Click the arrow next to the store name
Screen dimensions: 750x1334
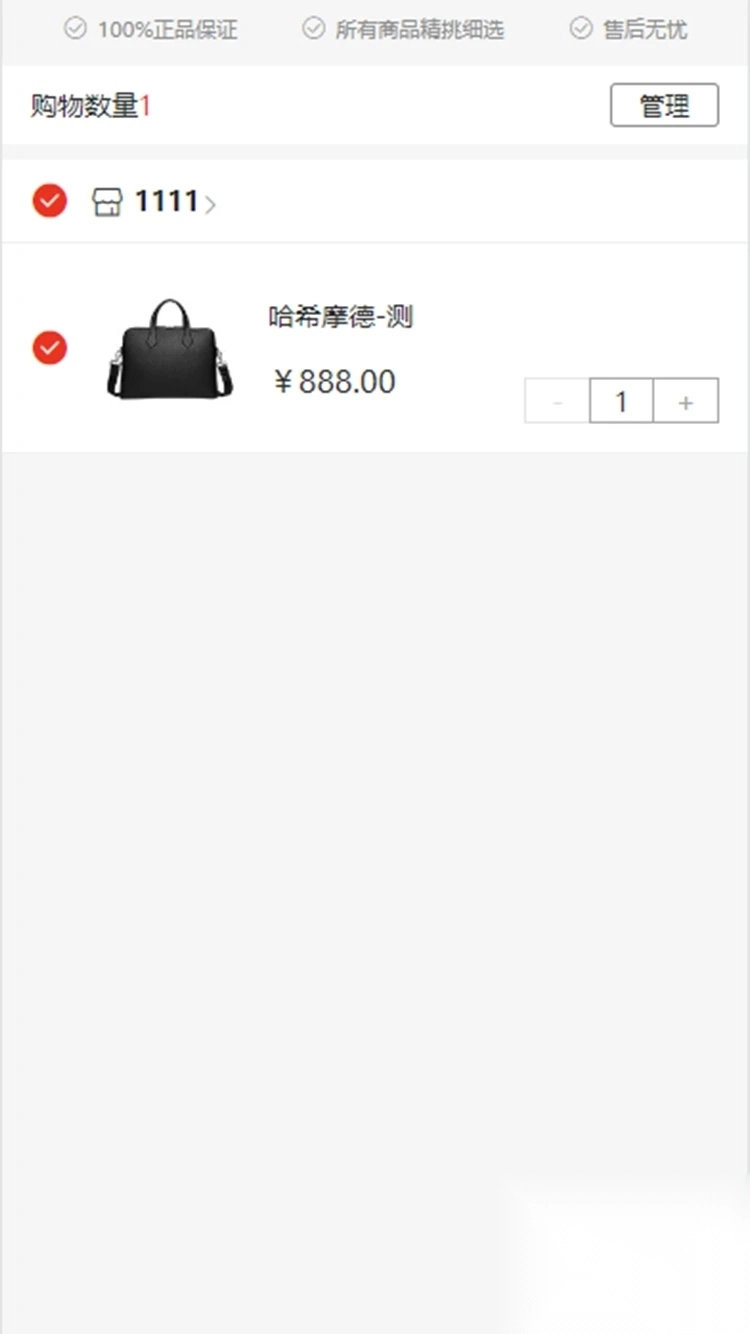[210, 204]
